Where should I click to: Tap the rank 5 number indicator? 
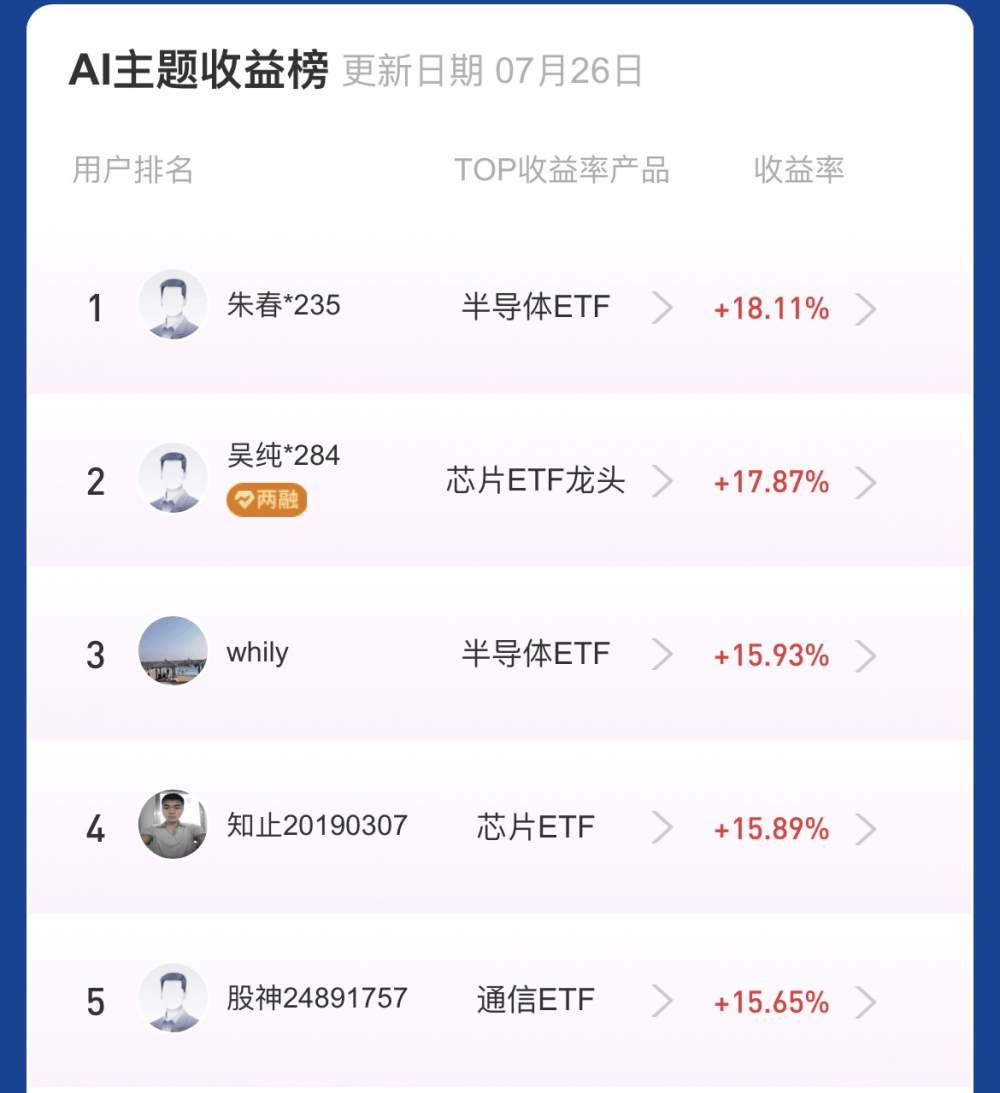coord(95,1000)
